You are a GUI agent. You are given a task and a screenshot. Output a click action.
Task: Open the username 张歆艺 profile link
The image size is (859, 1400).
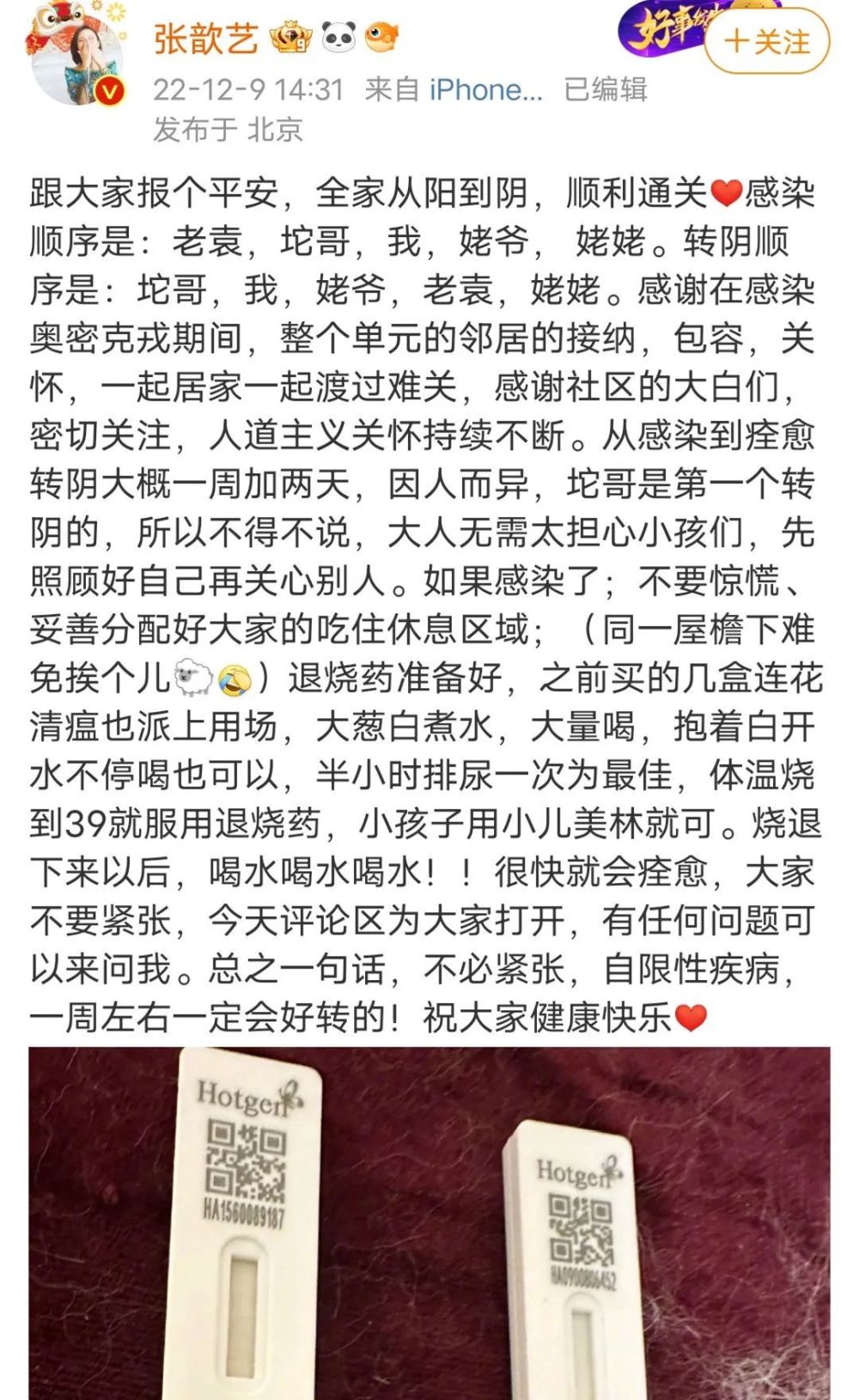[x=206, y=39]
